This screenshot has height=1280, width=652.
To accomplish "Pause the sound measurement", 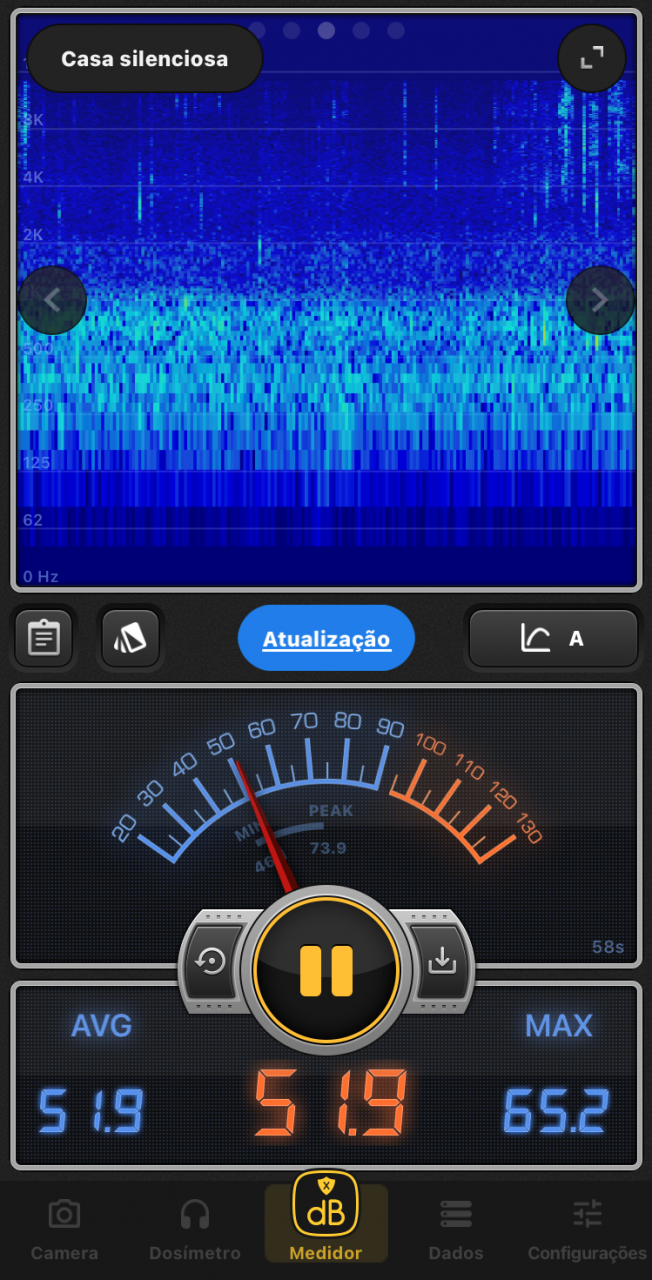I will [x=326, y=968].
